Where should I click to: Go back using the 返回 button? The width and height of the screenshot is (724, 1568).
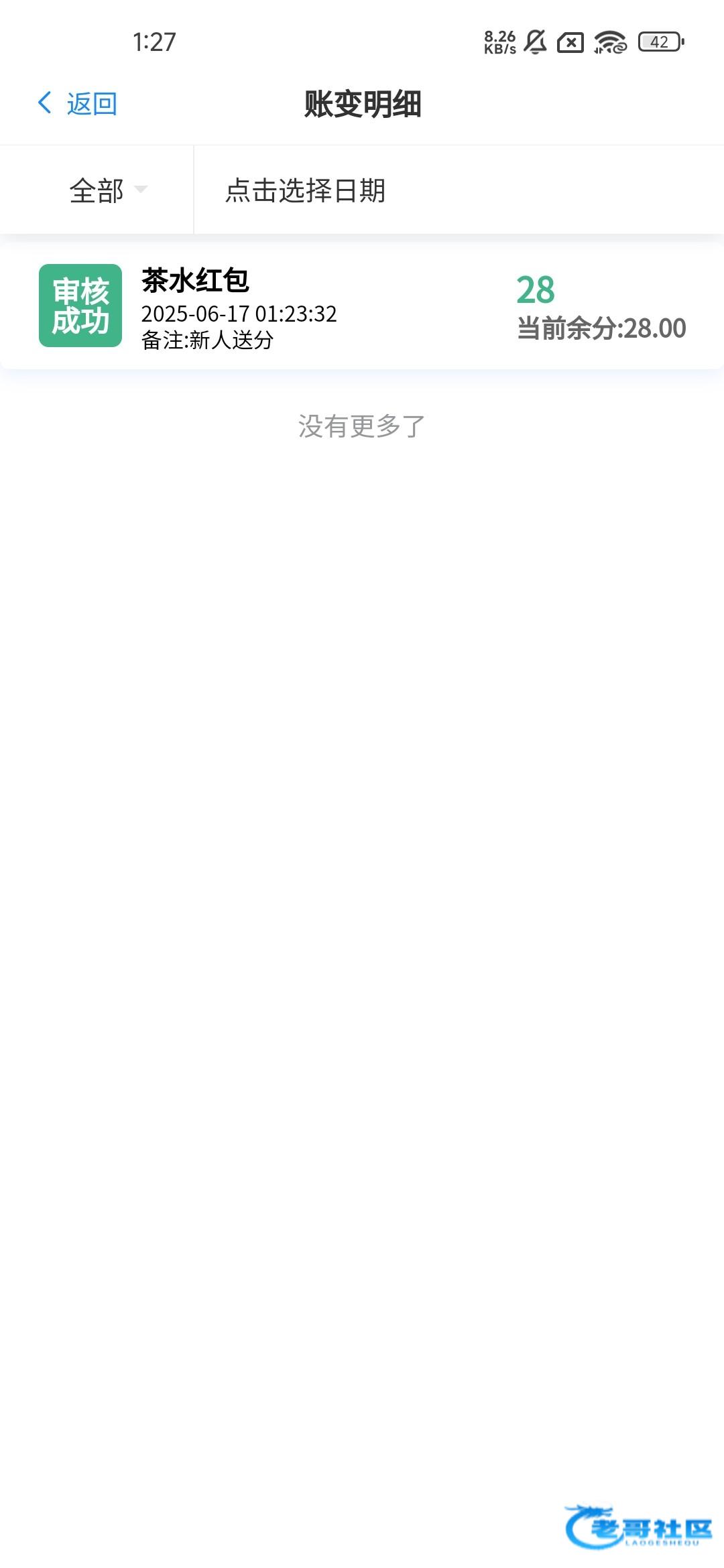click(x=78, y=104)
